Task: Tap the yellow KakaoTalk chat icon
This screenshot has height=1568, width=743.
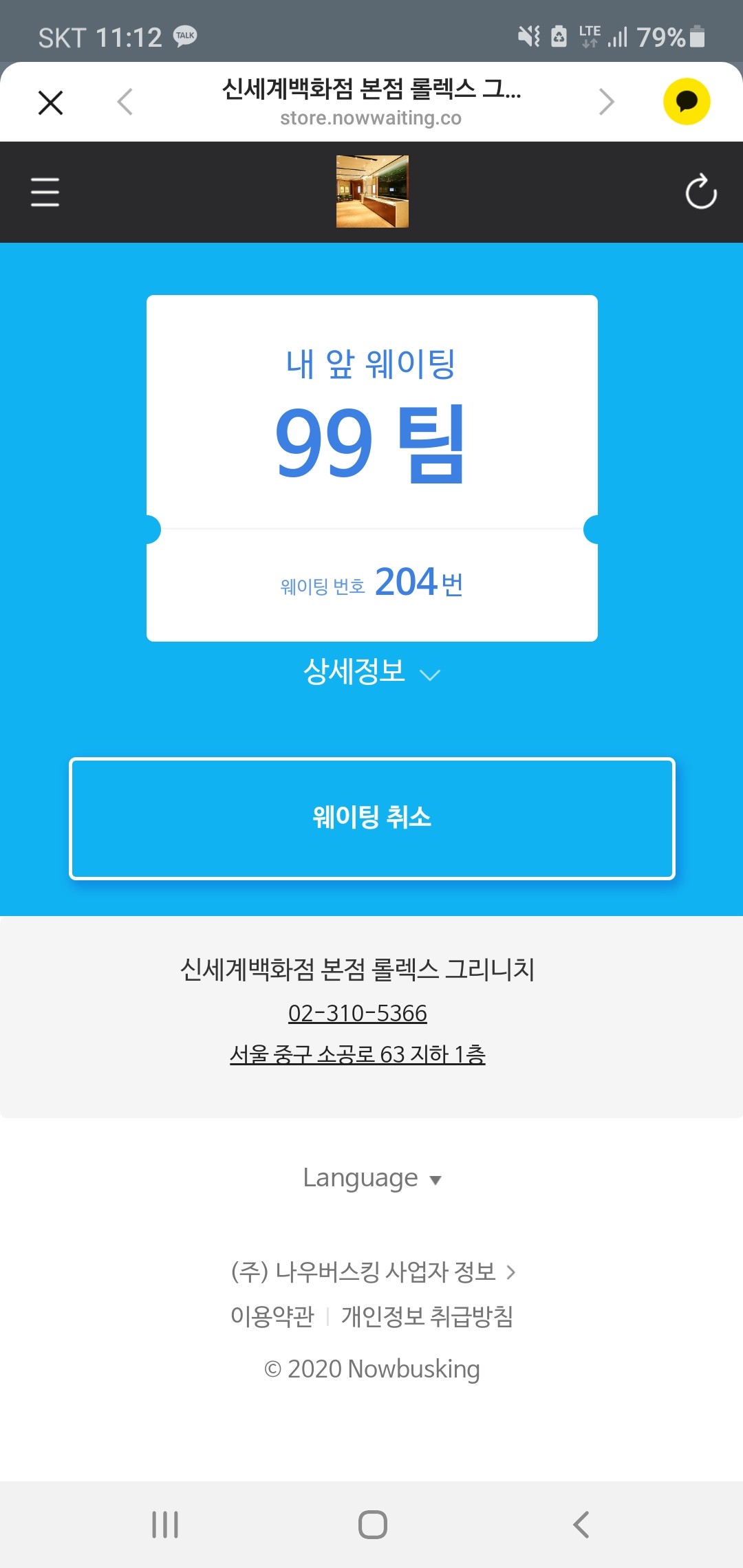Action: (686, 102)
